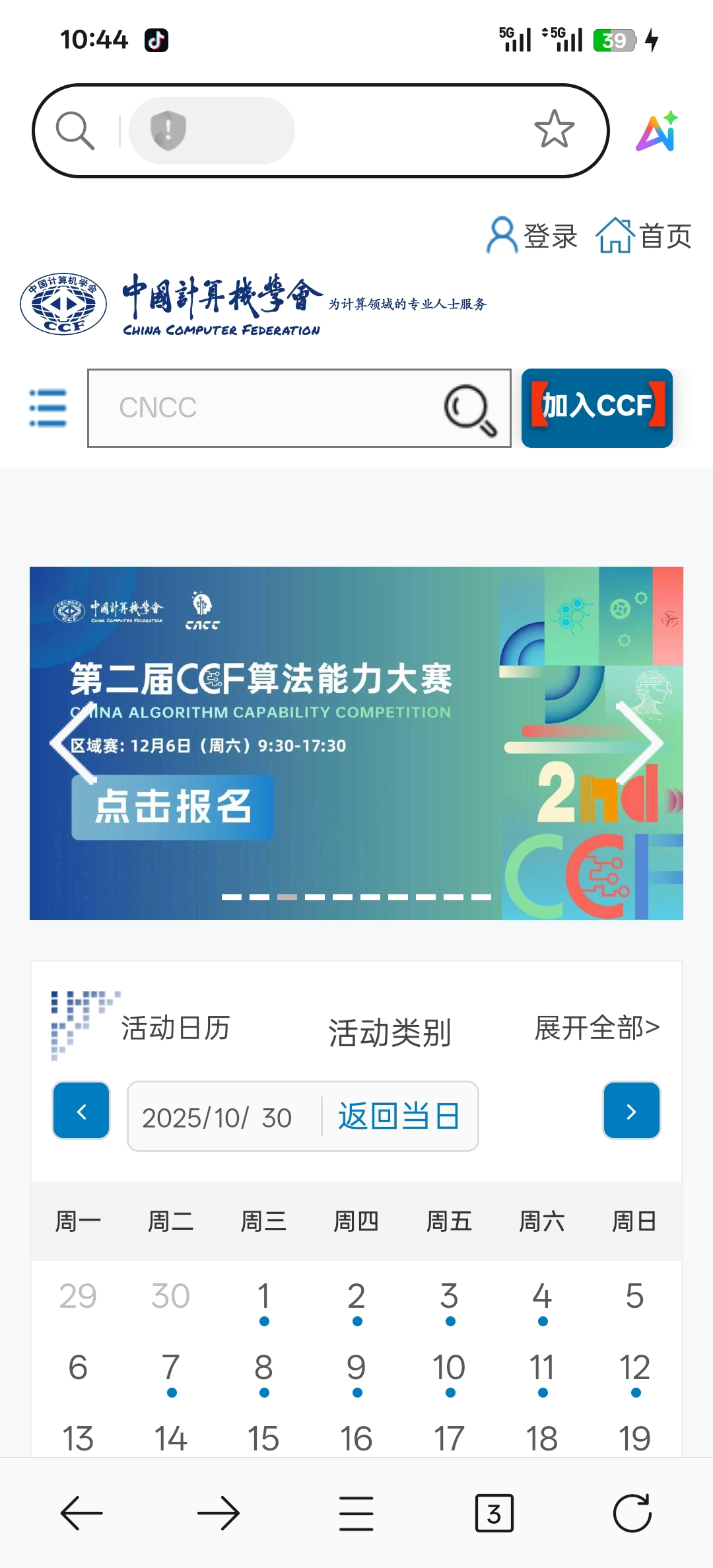
Task: Switch to 活动类别 tab
Action: pyautogui.click(x=390, y=1032)
